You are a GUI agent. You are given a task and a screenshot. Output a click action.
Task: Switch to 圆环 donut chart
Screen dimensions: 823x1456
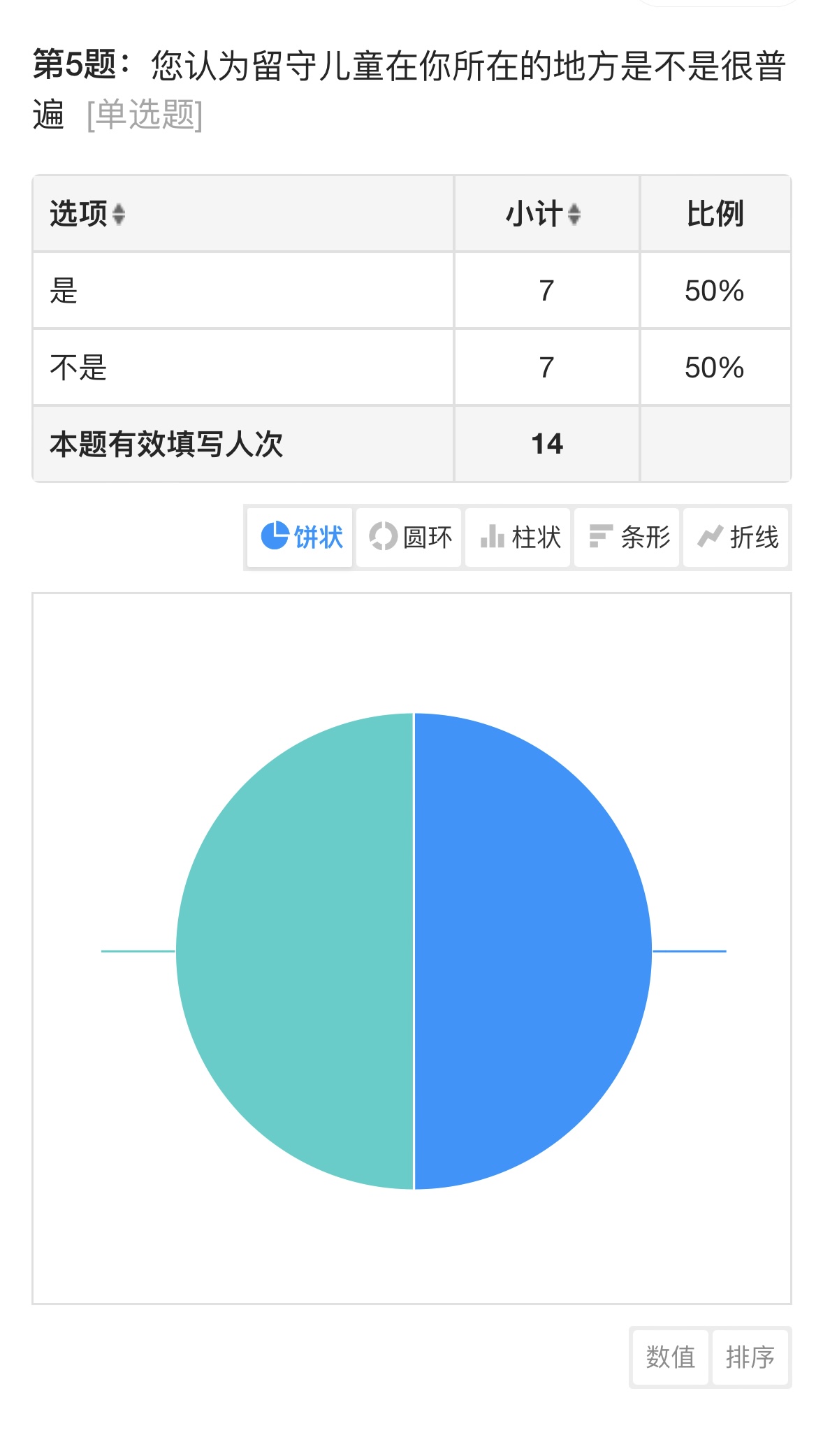(x=409, y=537)
